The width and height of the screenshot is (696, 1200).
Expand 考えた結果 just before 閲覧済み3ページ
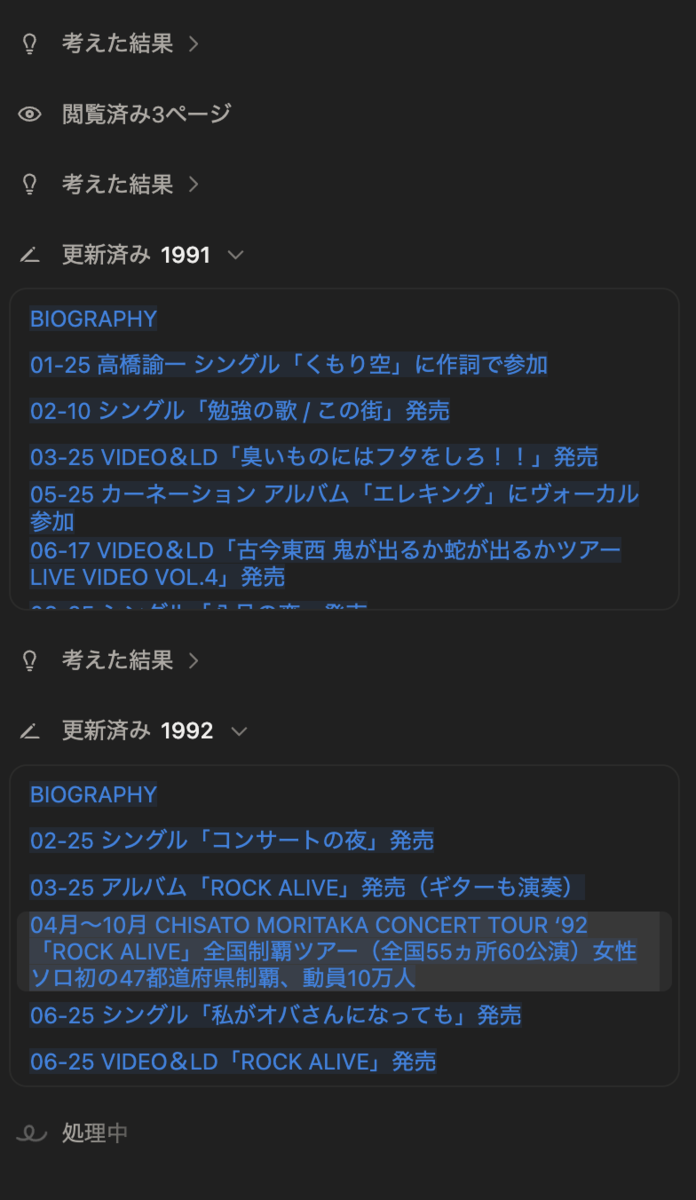(x=110, y=43)
